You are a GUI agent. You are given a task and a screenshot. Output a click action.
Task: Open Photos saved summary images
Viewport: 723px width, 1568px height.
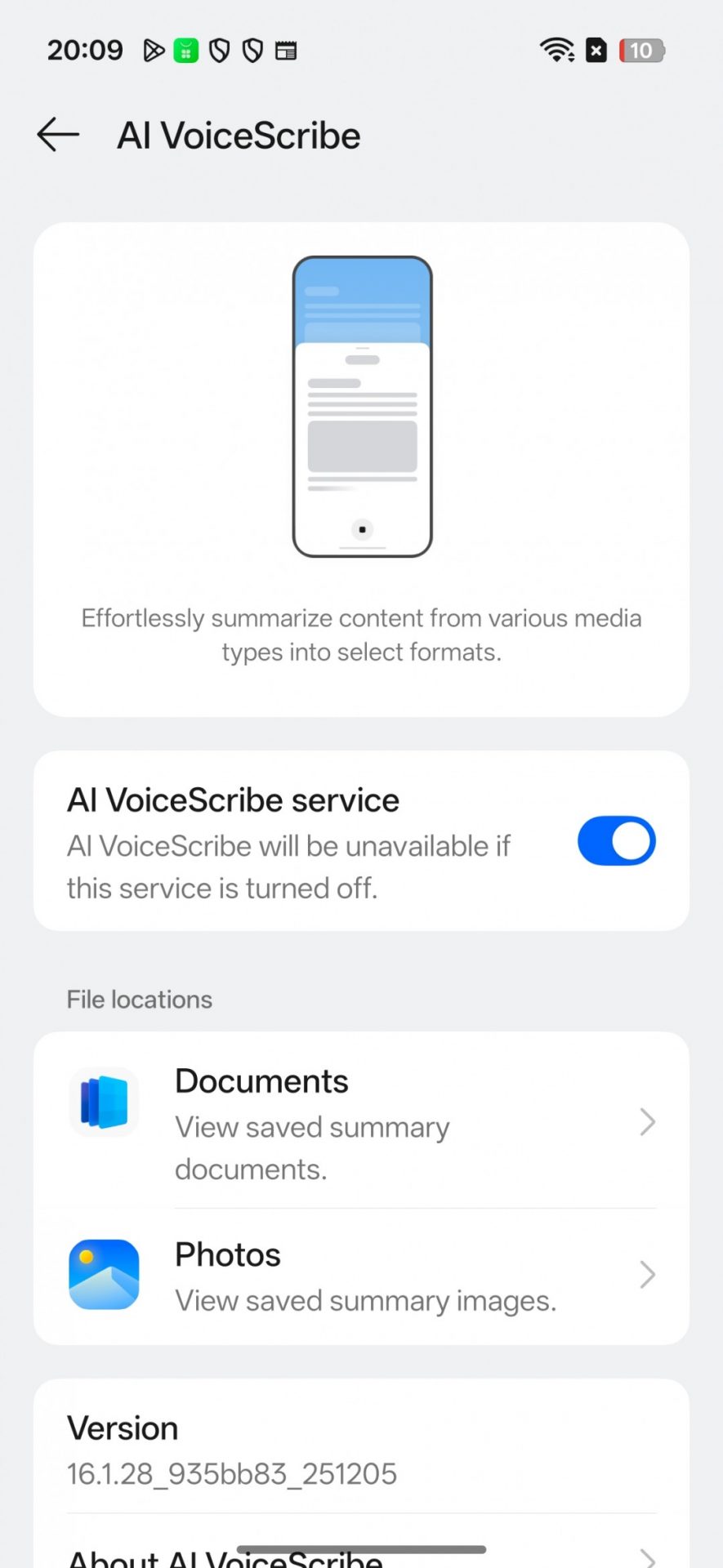pos(361,1276)
